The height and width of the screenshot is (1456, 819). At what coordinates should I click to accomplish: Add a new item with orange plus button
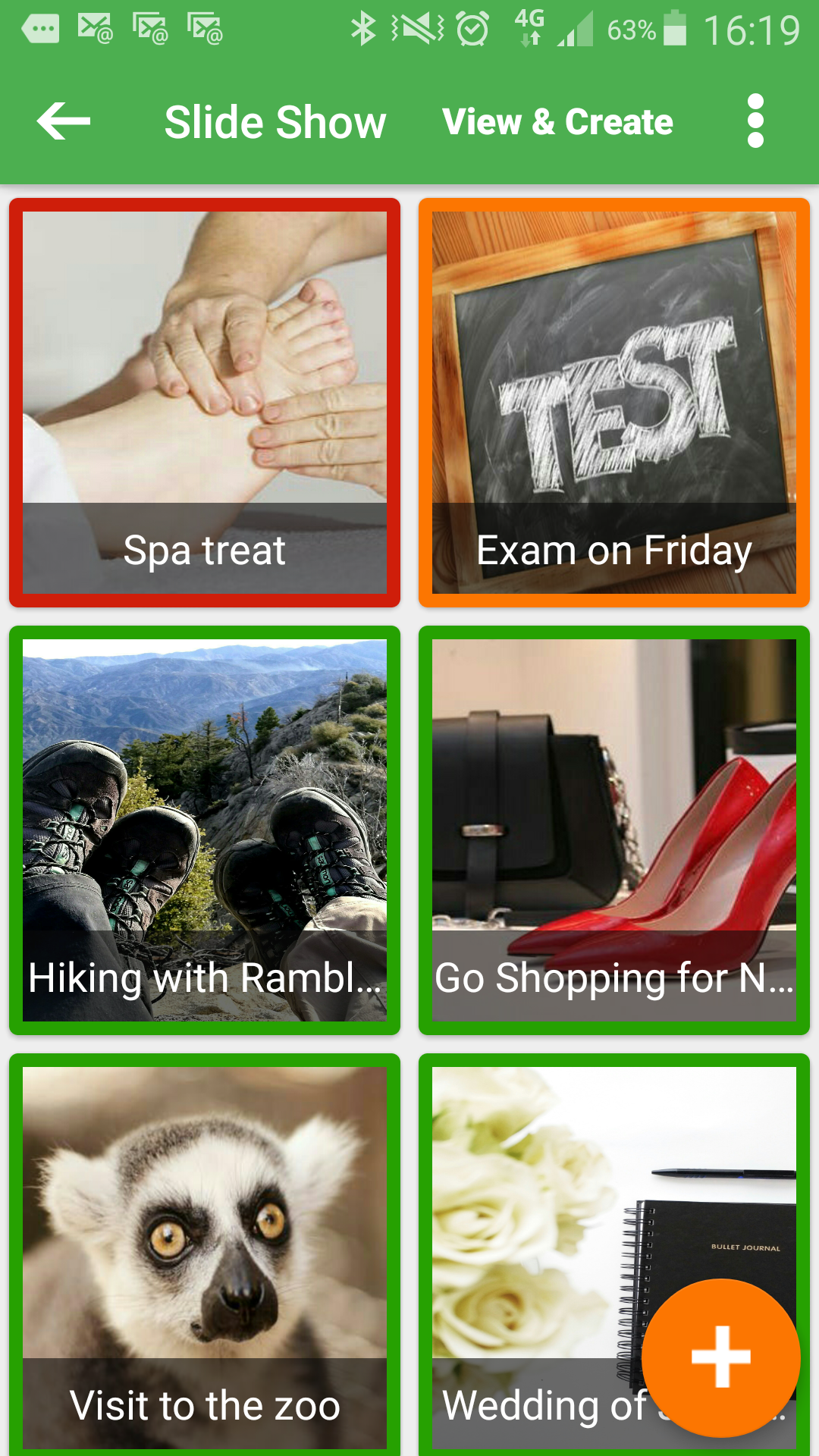pyautogui.click(x=720, y=1357)
